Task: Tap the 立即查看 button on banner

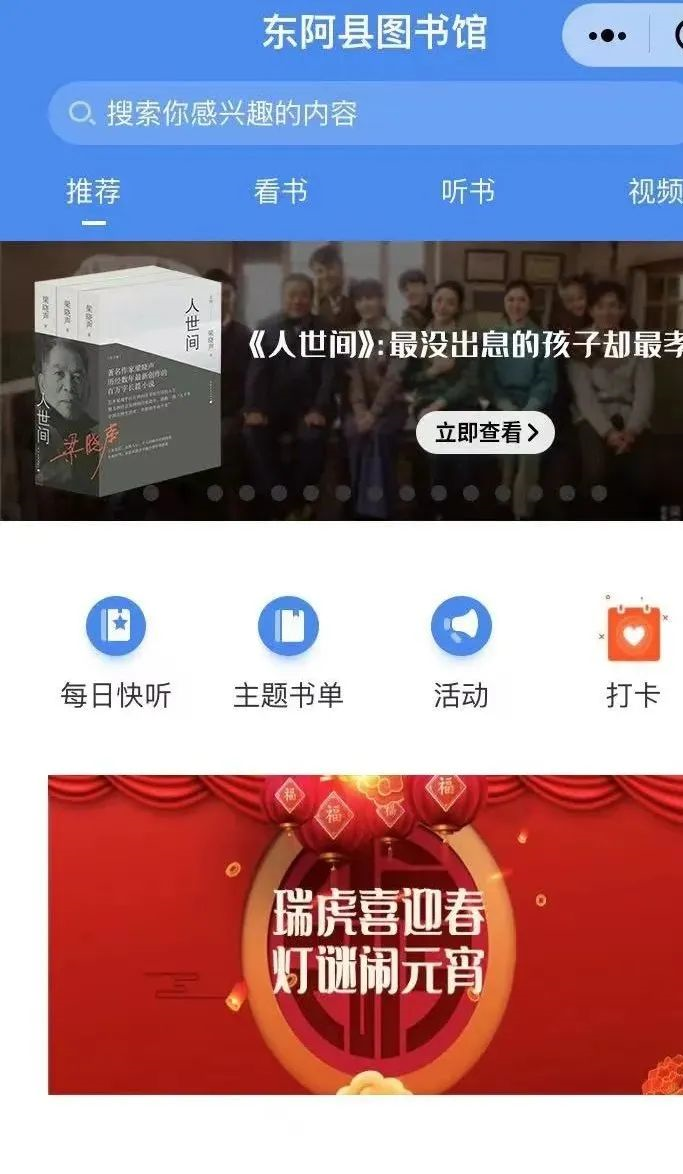Action: click(x=485, y=432)
